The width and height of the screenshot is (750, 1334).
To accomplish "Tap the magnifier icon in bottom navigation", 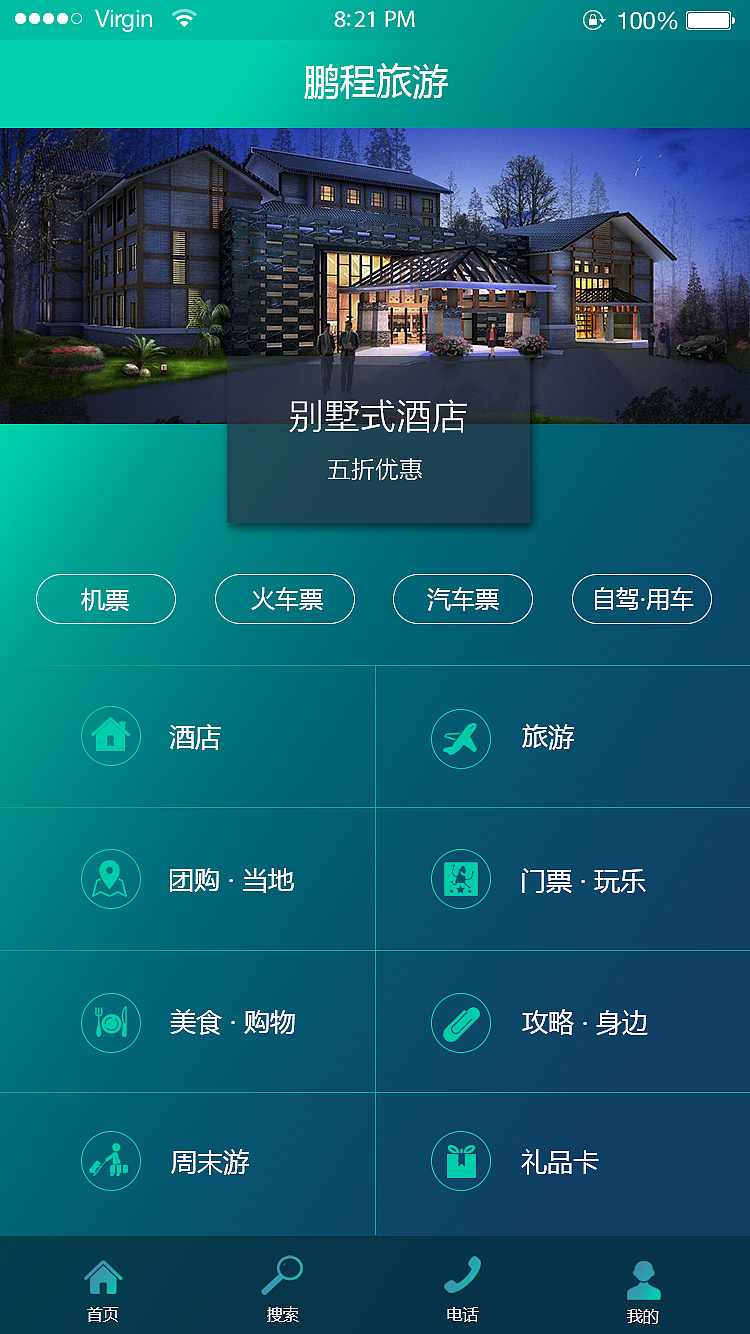I will click(x=283, y=1277).
